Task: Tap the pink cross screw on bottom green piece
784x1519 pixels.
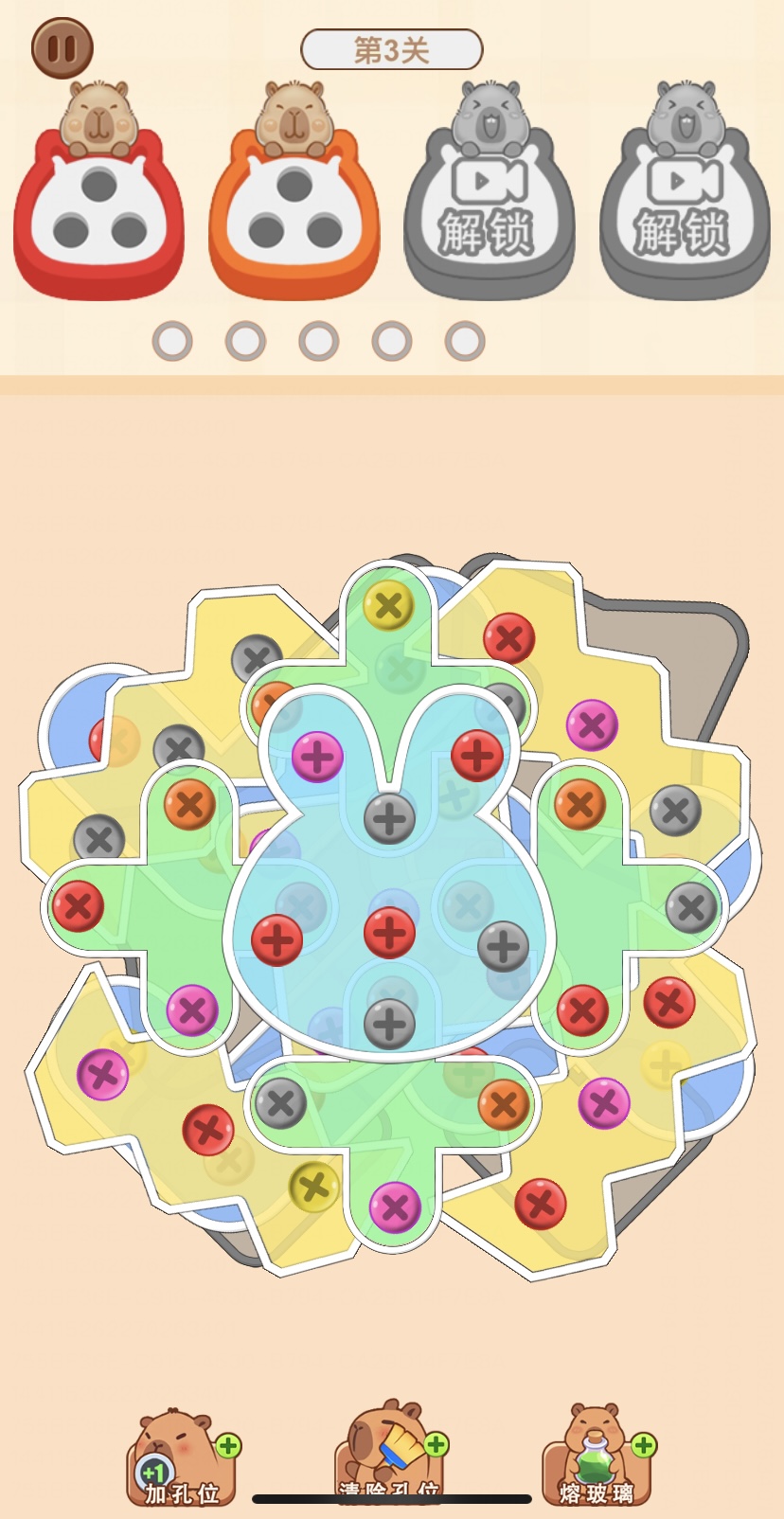Action: click(x=395, y=1207)
